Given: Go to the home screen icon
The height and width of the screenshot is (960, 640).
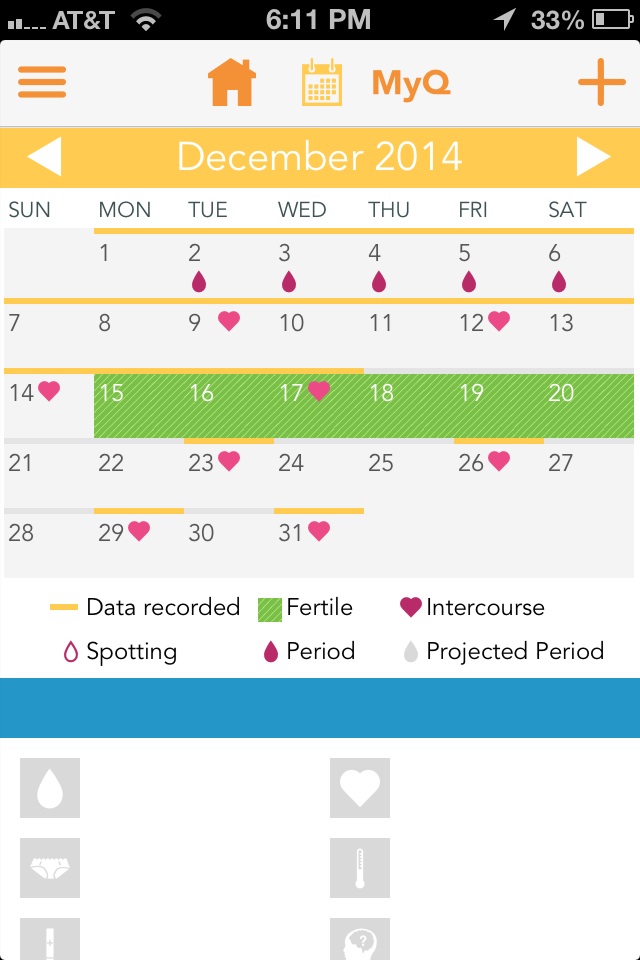Looking at the screenshot, I should pyautogui.click(x=232, y=83).
